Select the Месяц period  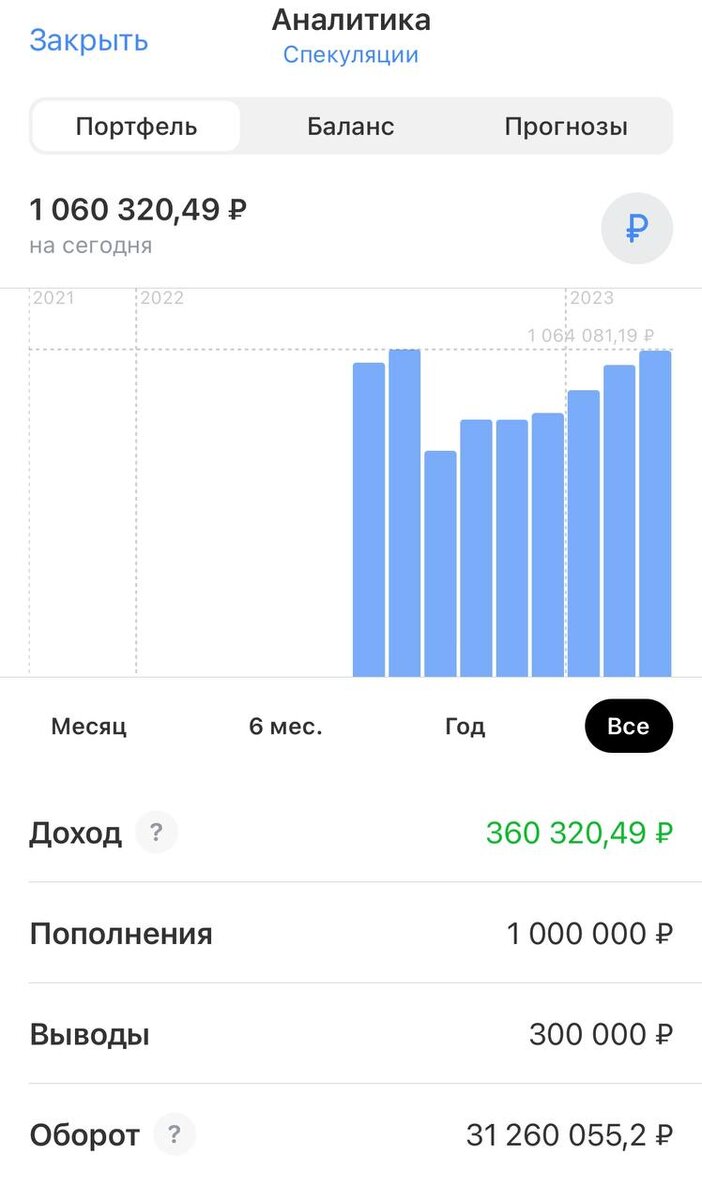point(89,726)
